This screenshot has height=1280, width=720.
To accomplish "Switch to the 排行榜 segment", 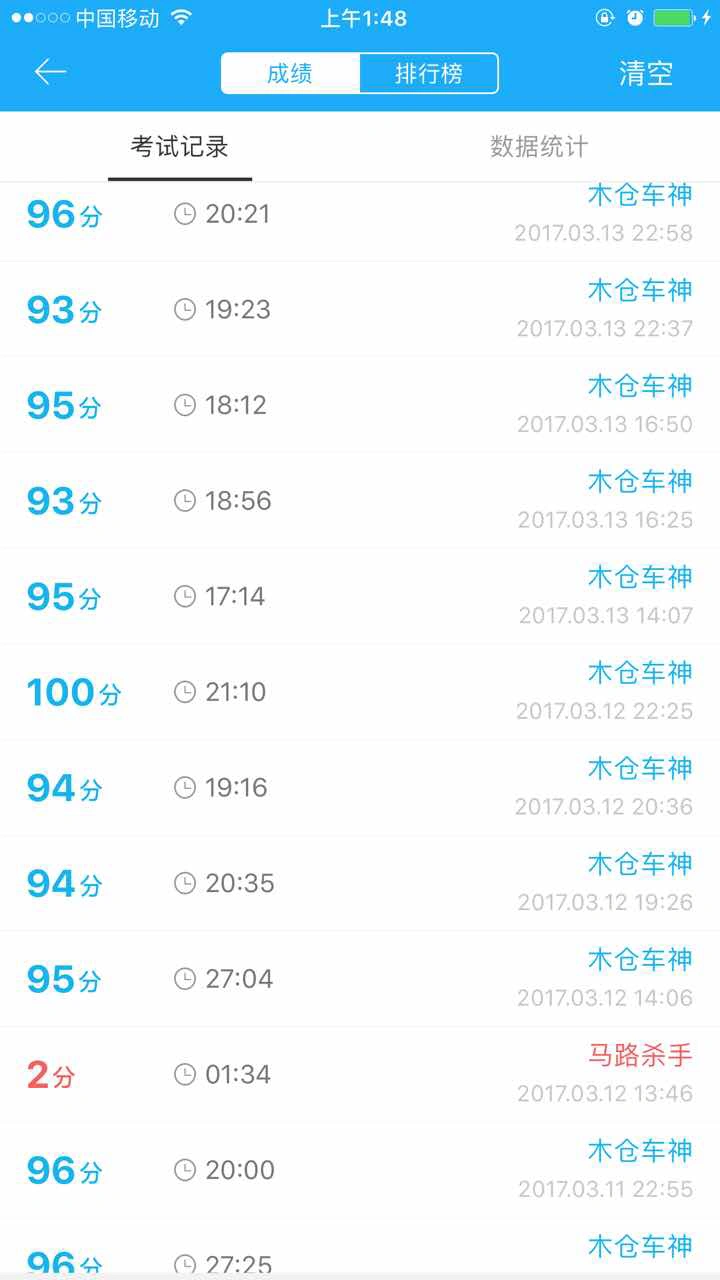I will click(428, 73).
